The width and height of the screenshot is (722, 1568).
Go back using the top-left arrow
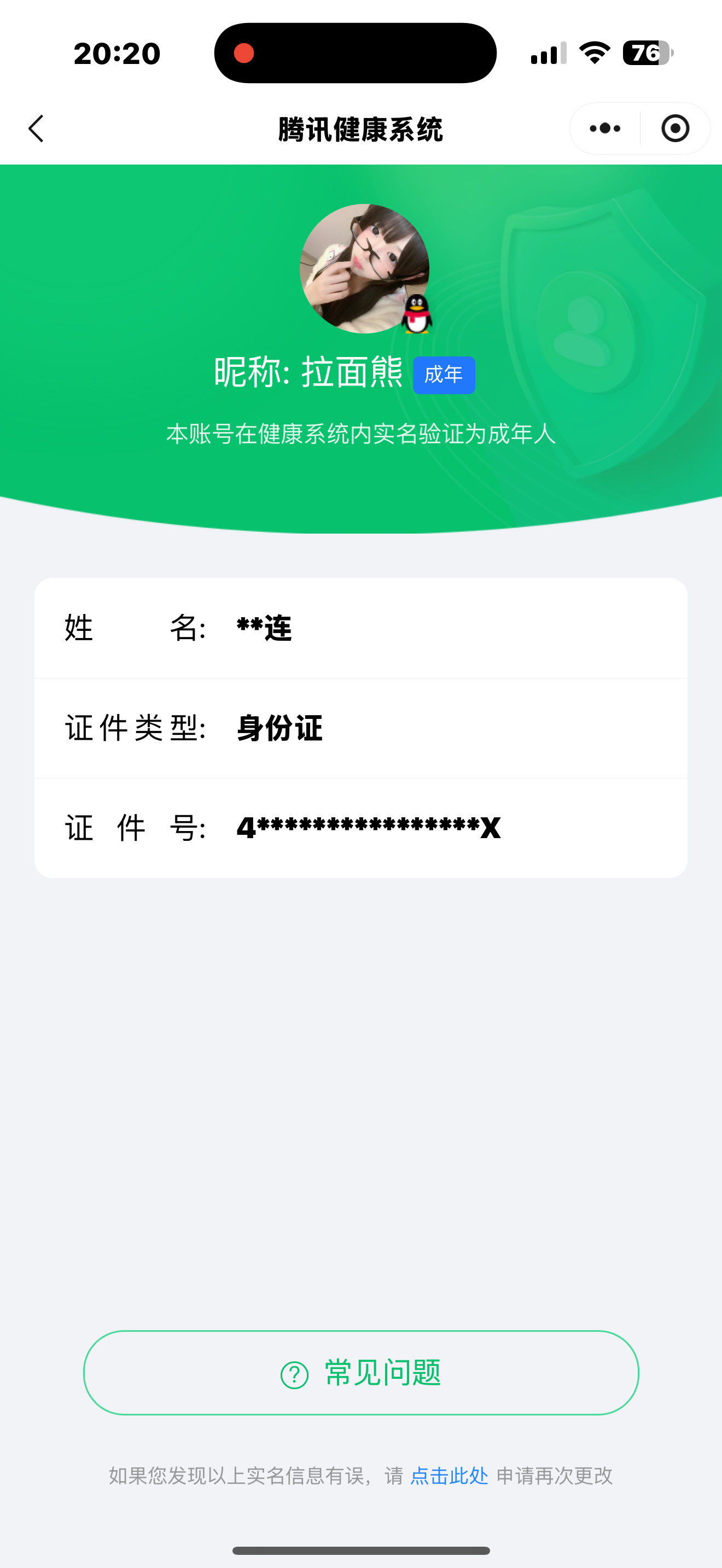click(37, 129)
